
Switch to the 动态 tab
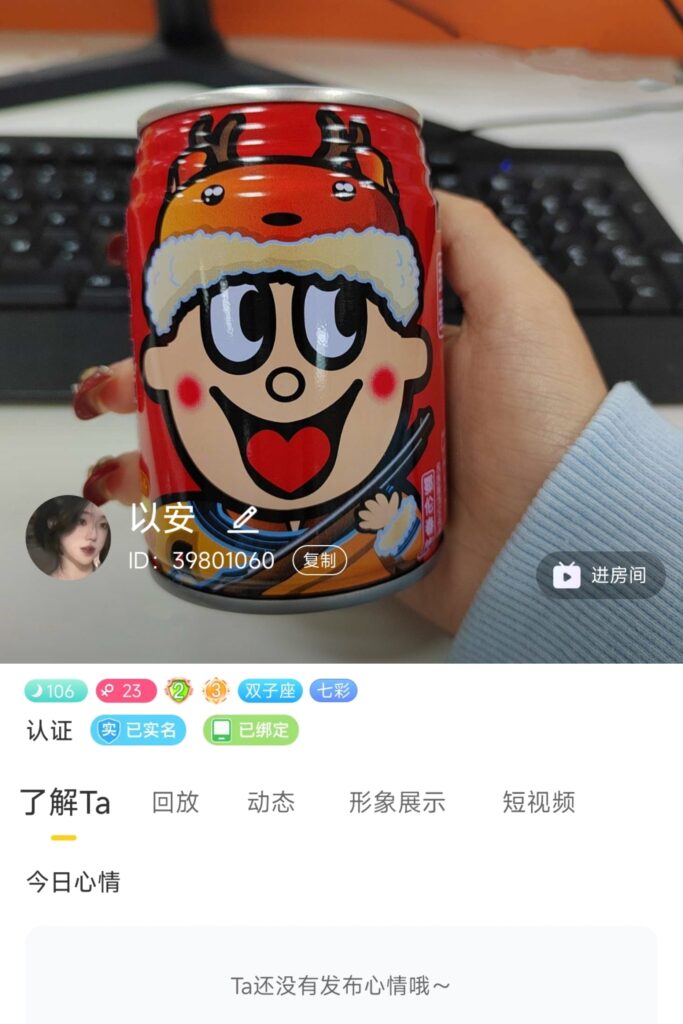coord(271,802)
